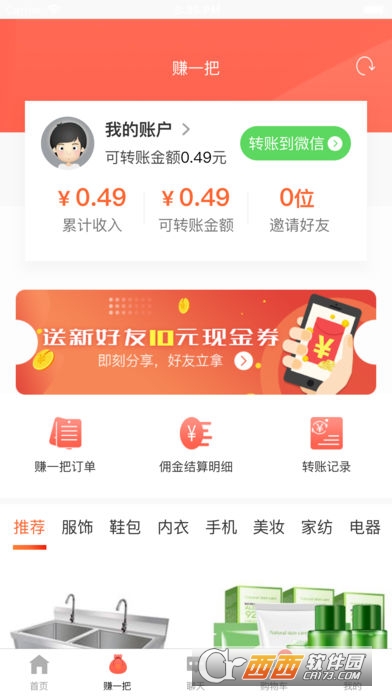
Task: Switch to the 手机 tab
Action: pos(221,528)
